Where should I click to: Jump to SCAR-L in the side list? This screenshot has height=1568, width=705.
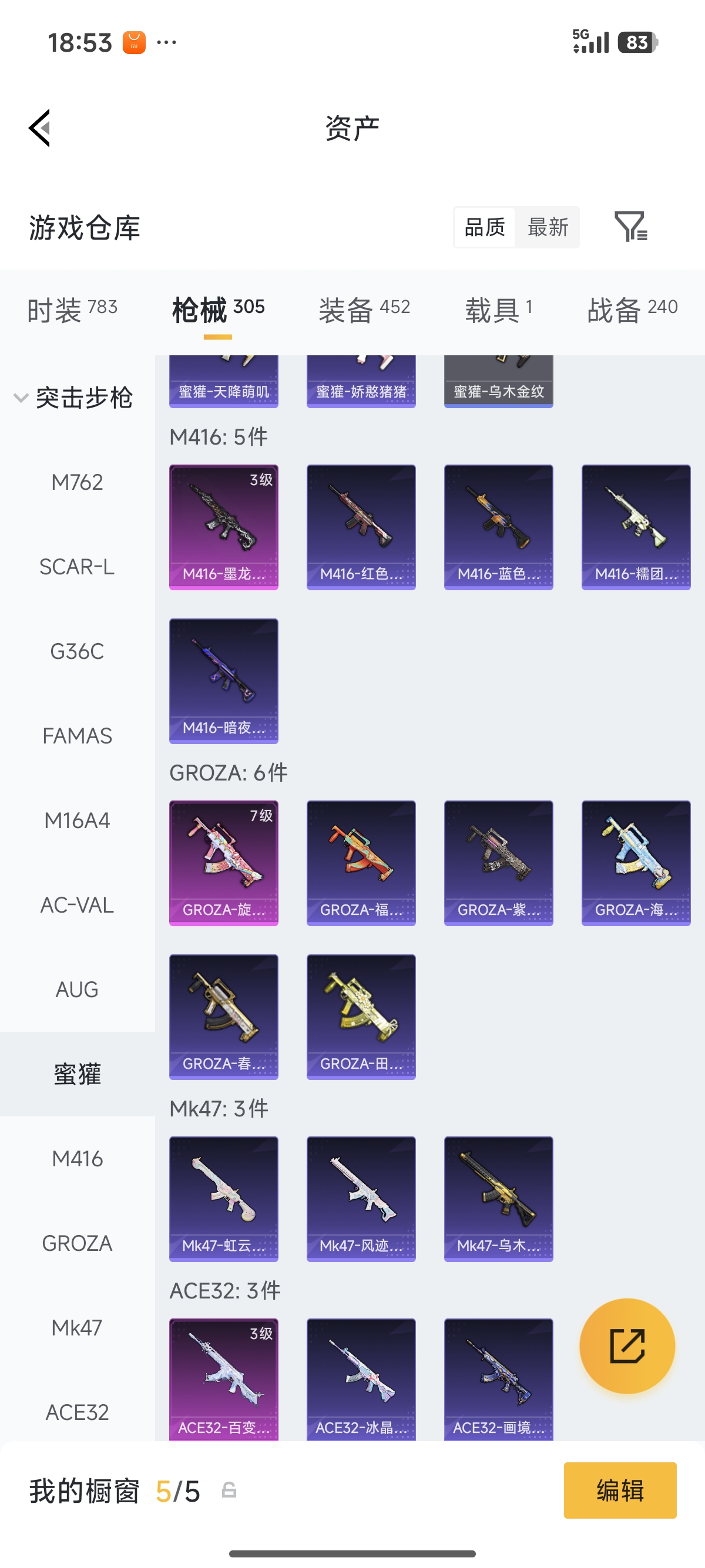click(78, 567)
